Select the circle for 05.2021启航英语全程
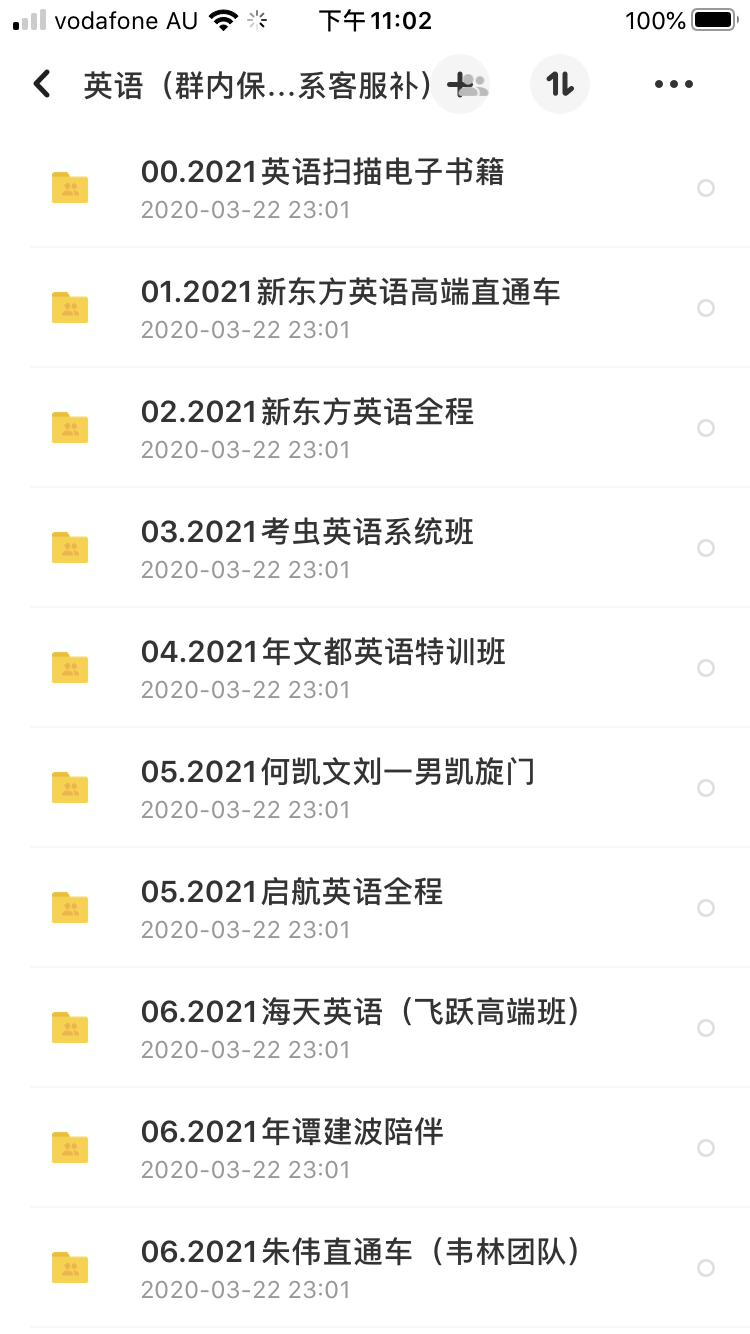 click(706, 908)
